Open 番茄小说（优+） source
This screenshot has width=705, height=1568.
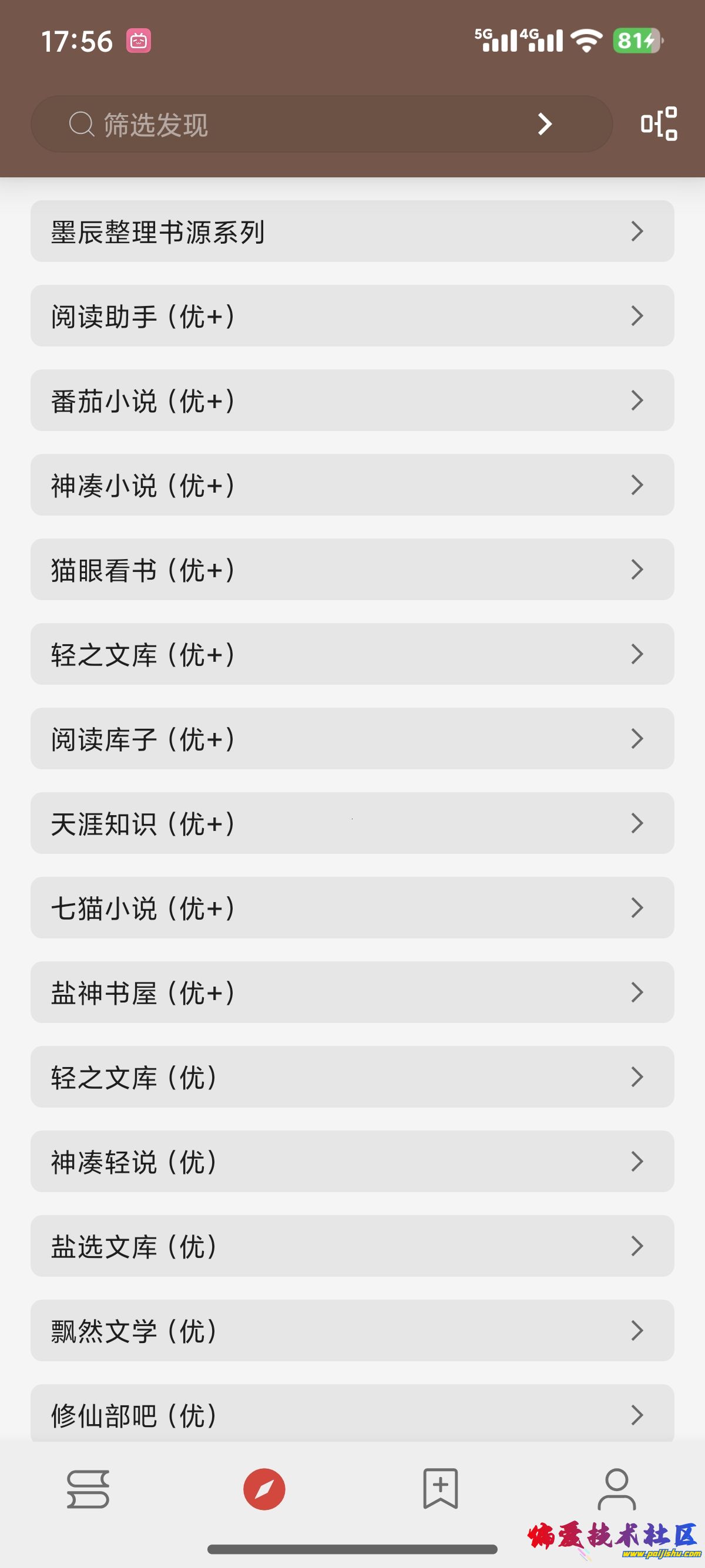[x=352, y=401]
